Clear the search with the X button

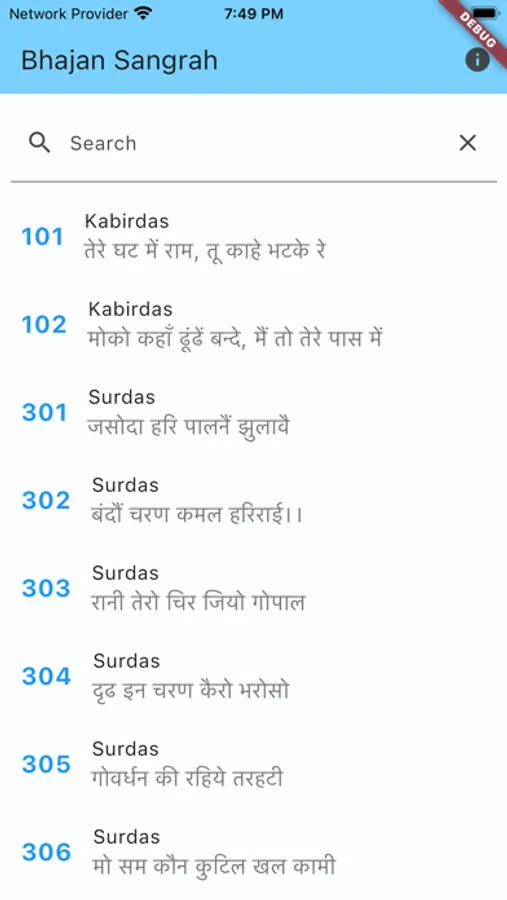pos(468,143)
